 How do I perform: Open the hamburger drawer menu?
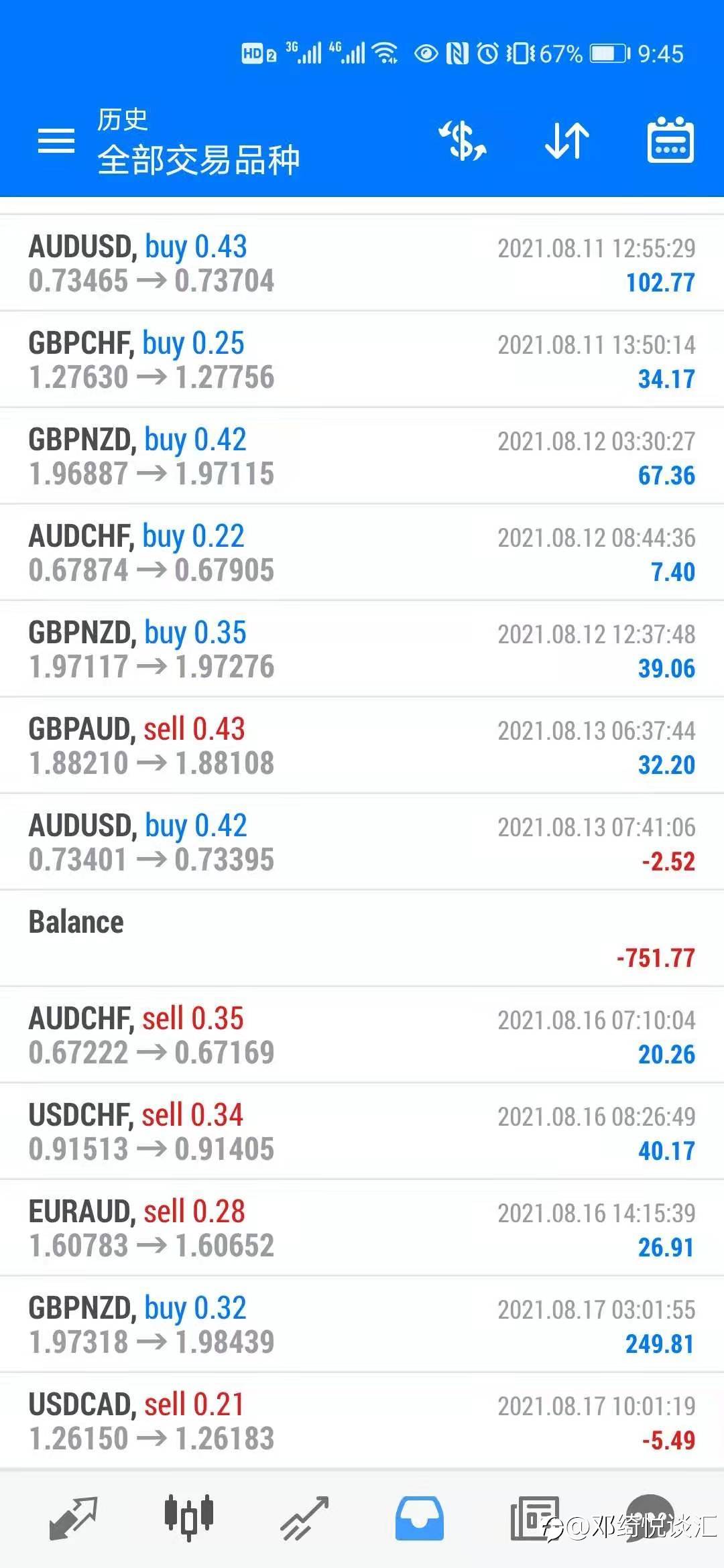click(56, 141)
